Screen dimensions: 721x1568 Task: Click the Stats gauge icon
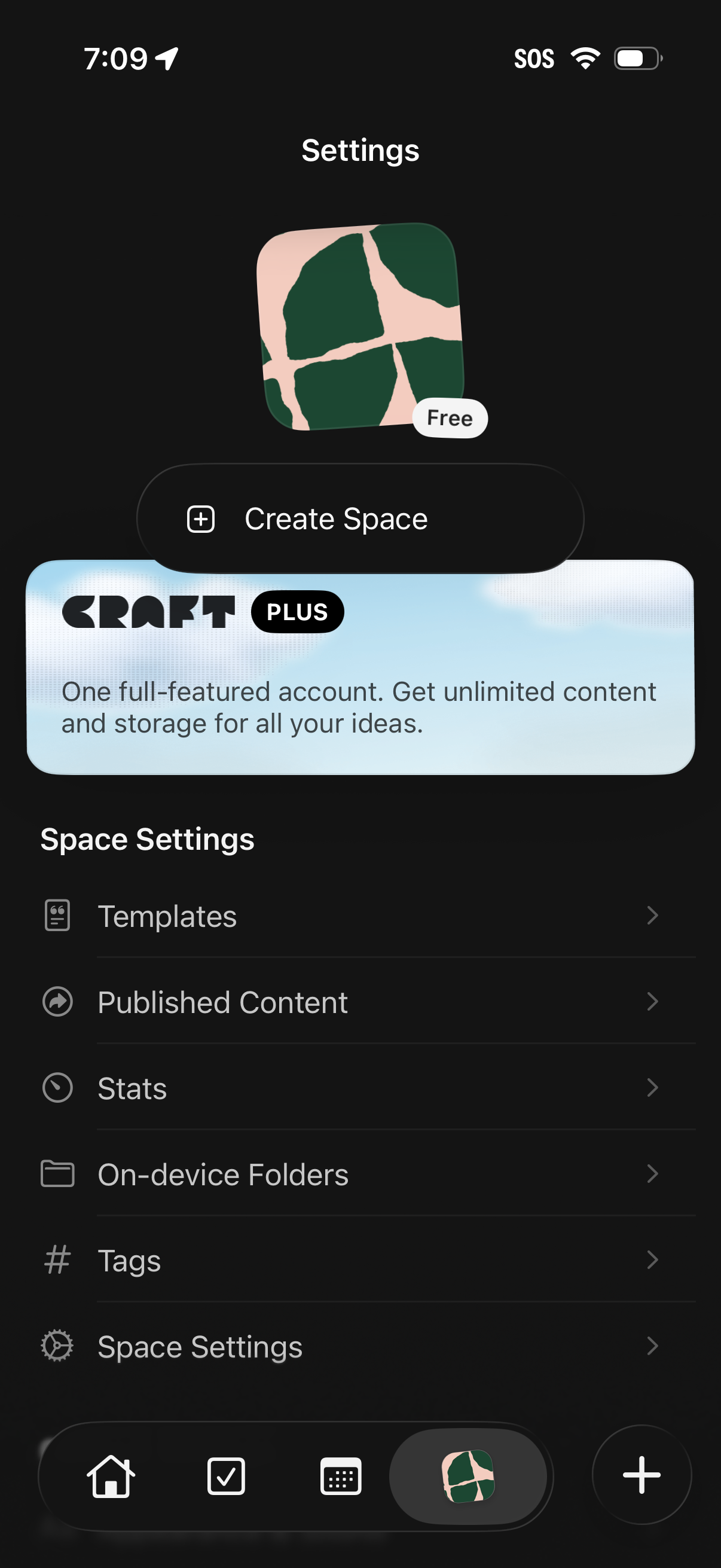point(57,1088)
